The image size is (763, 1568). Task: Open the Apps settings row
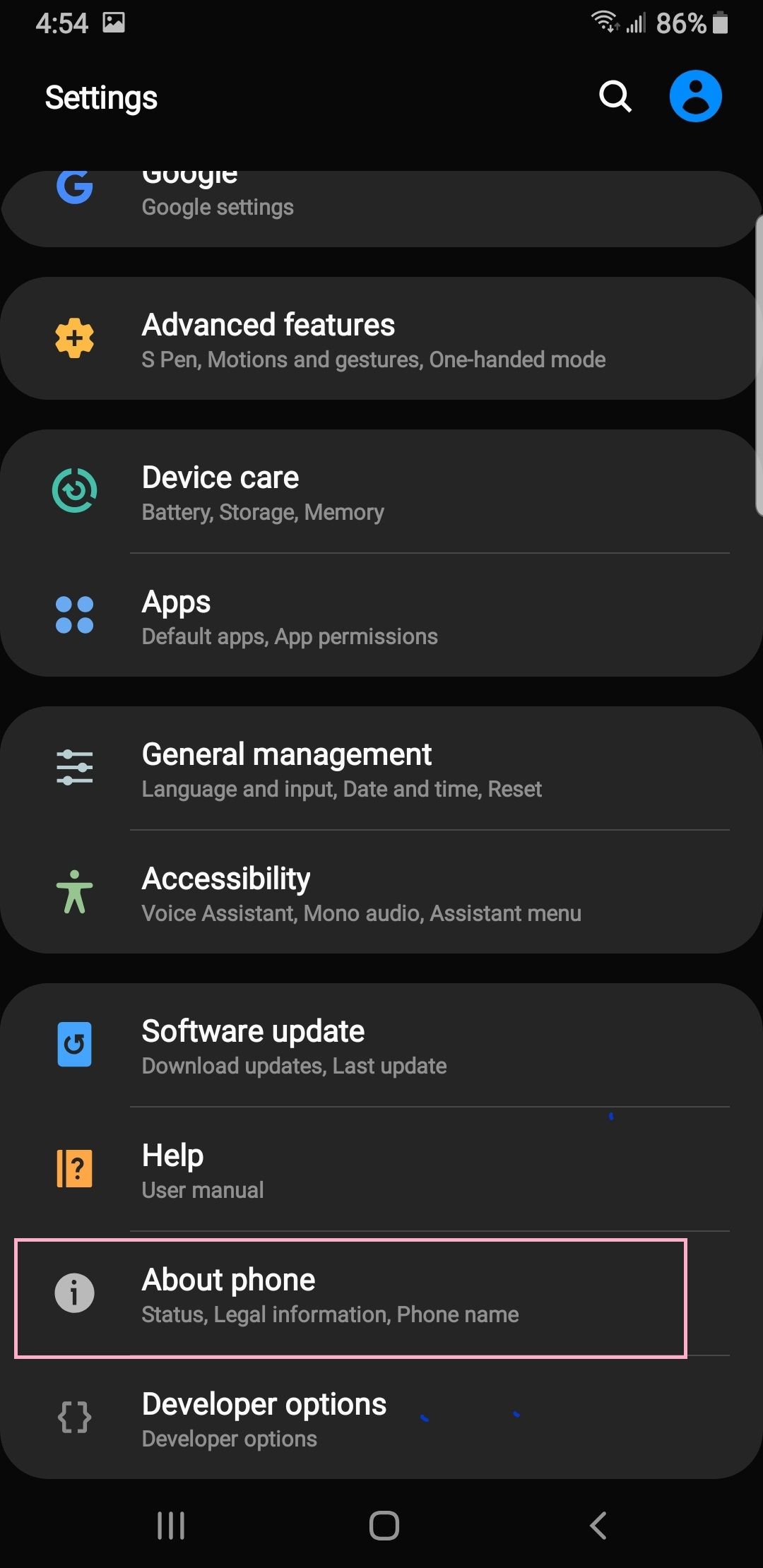coord(381,616)
